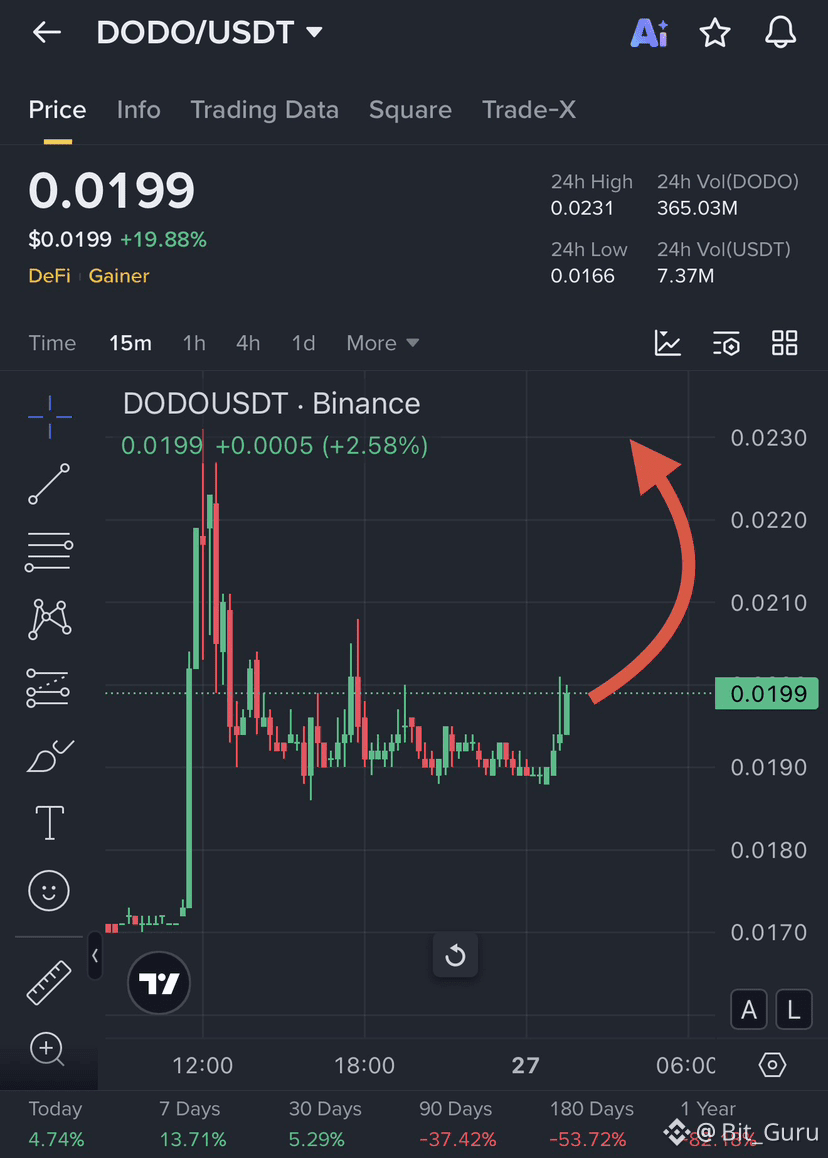Select the brush drawing tool
The height and width of the screenshot is (1158, 828).
[x=48, y=755]
